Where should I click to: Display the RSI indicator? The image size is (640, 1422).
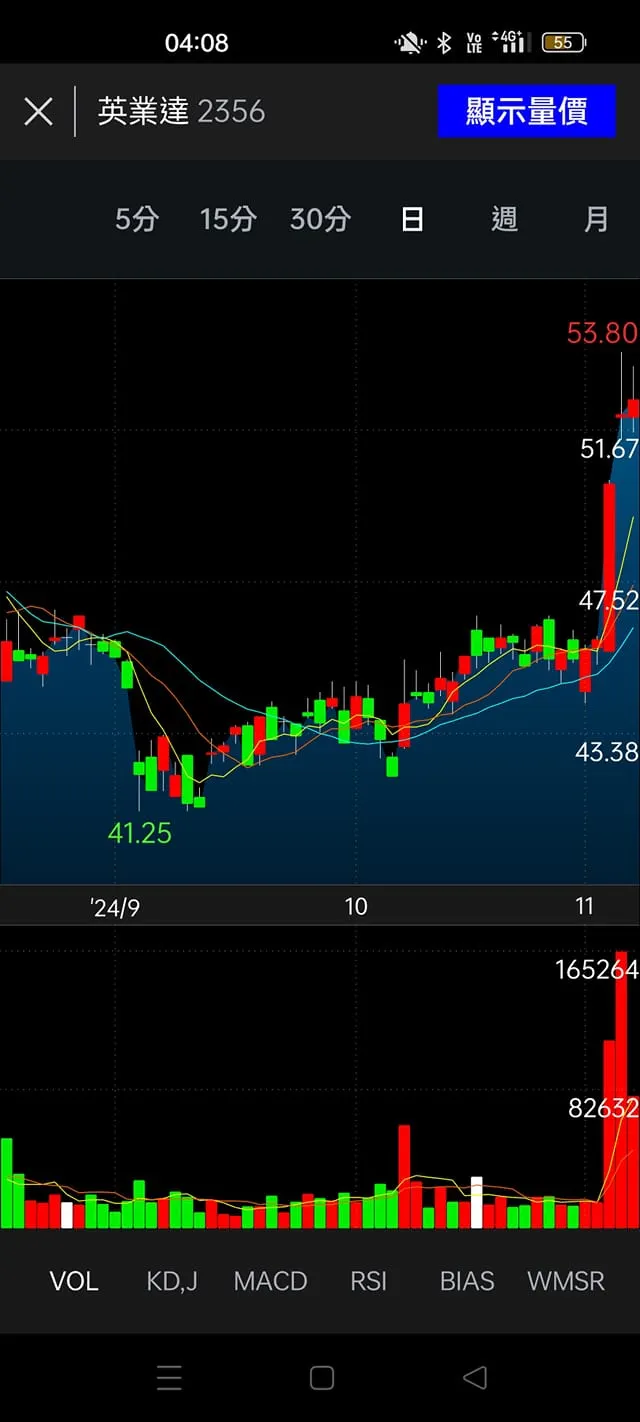pyautogui.click(x=368, y=1281)
